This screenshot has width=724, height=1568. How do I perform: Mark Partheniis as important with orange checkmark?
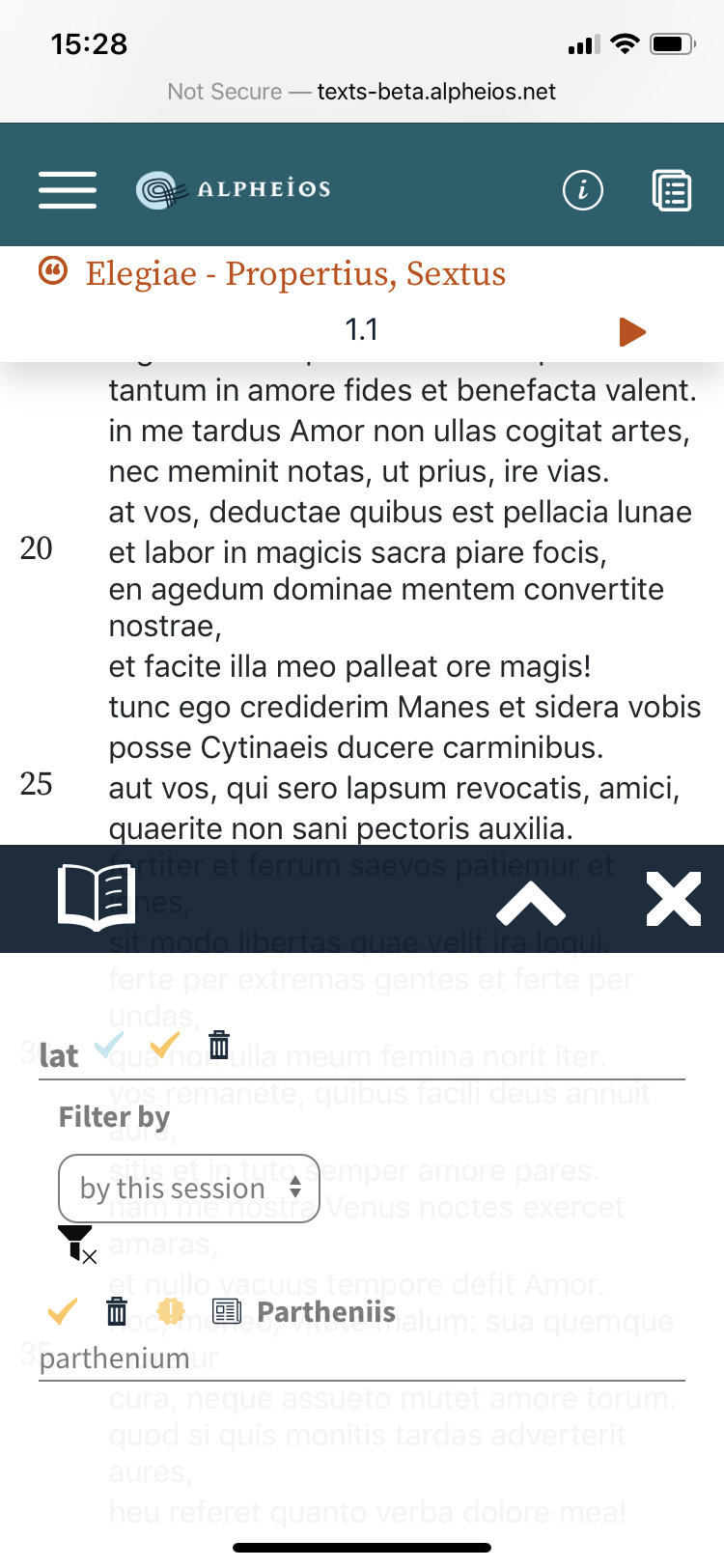[61, 1311]
